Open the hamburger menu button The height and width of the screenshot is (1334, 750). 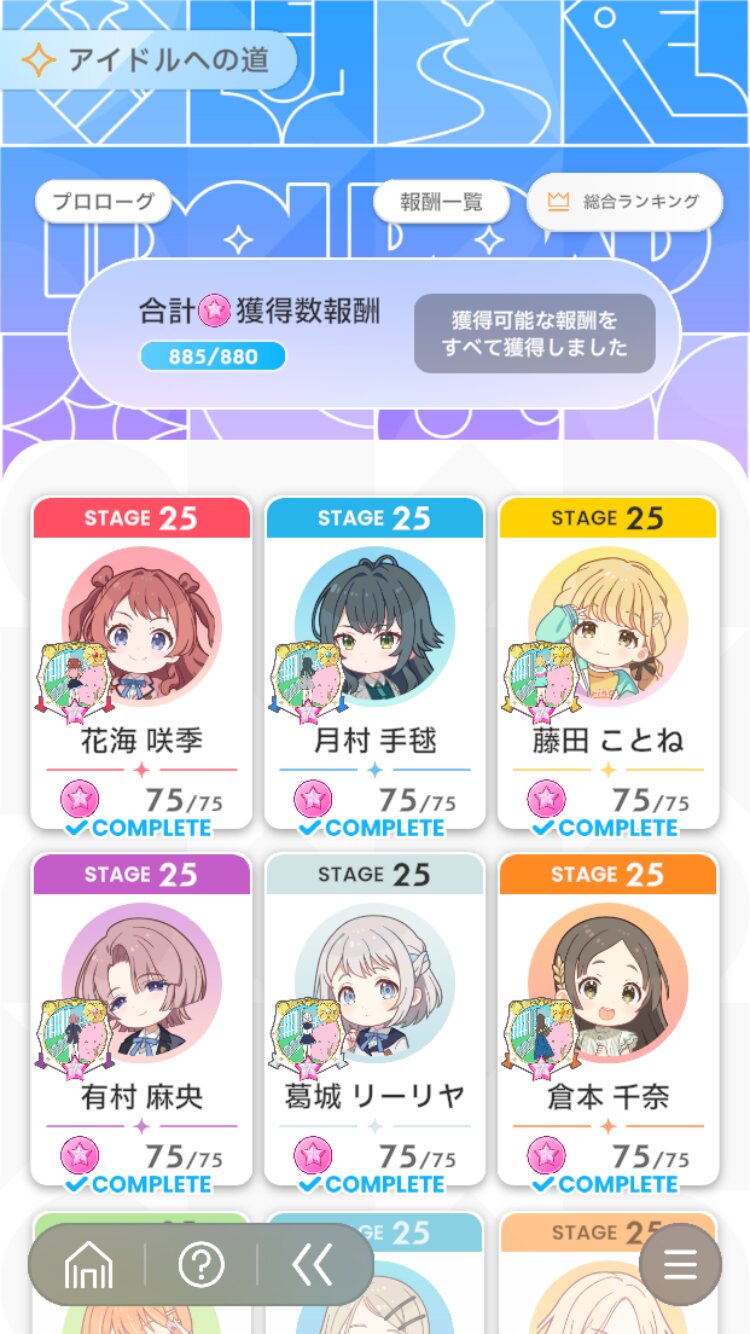(680, 1265)
